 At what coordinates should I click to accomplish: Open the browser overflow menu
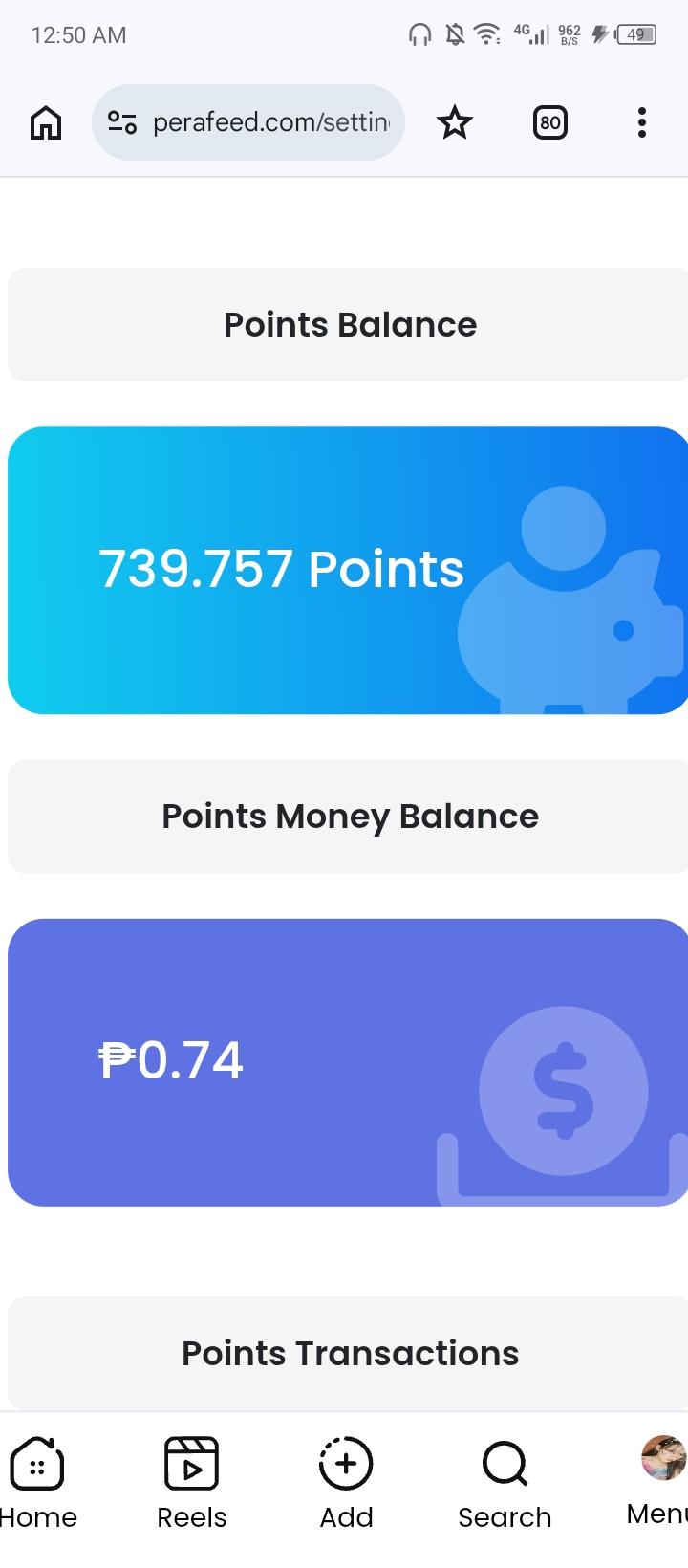642,122
